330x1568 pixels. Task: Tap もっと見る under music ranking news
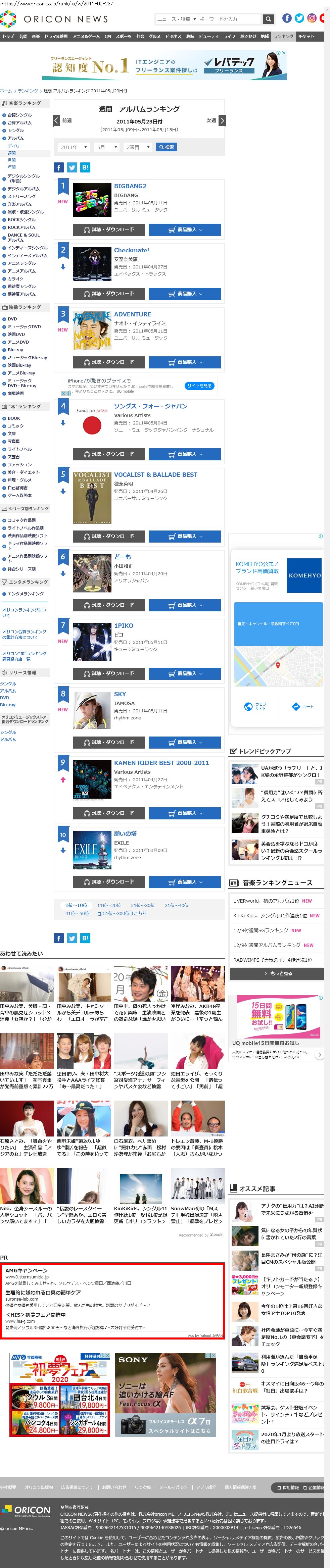[x=277, y=974]
